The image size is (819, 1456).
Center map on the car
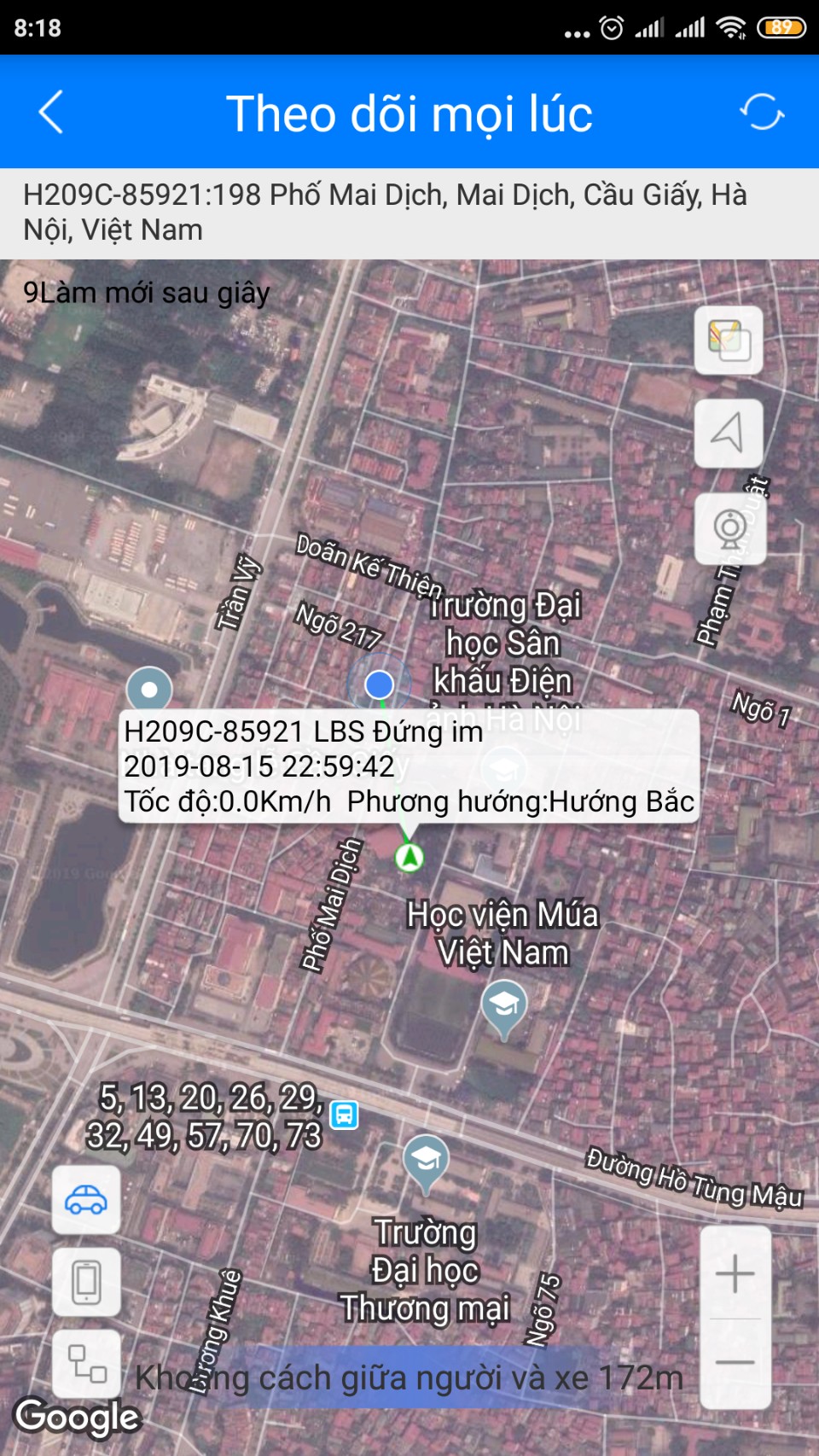click(x=86, y=1199)
